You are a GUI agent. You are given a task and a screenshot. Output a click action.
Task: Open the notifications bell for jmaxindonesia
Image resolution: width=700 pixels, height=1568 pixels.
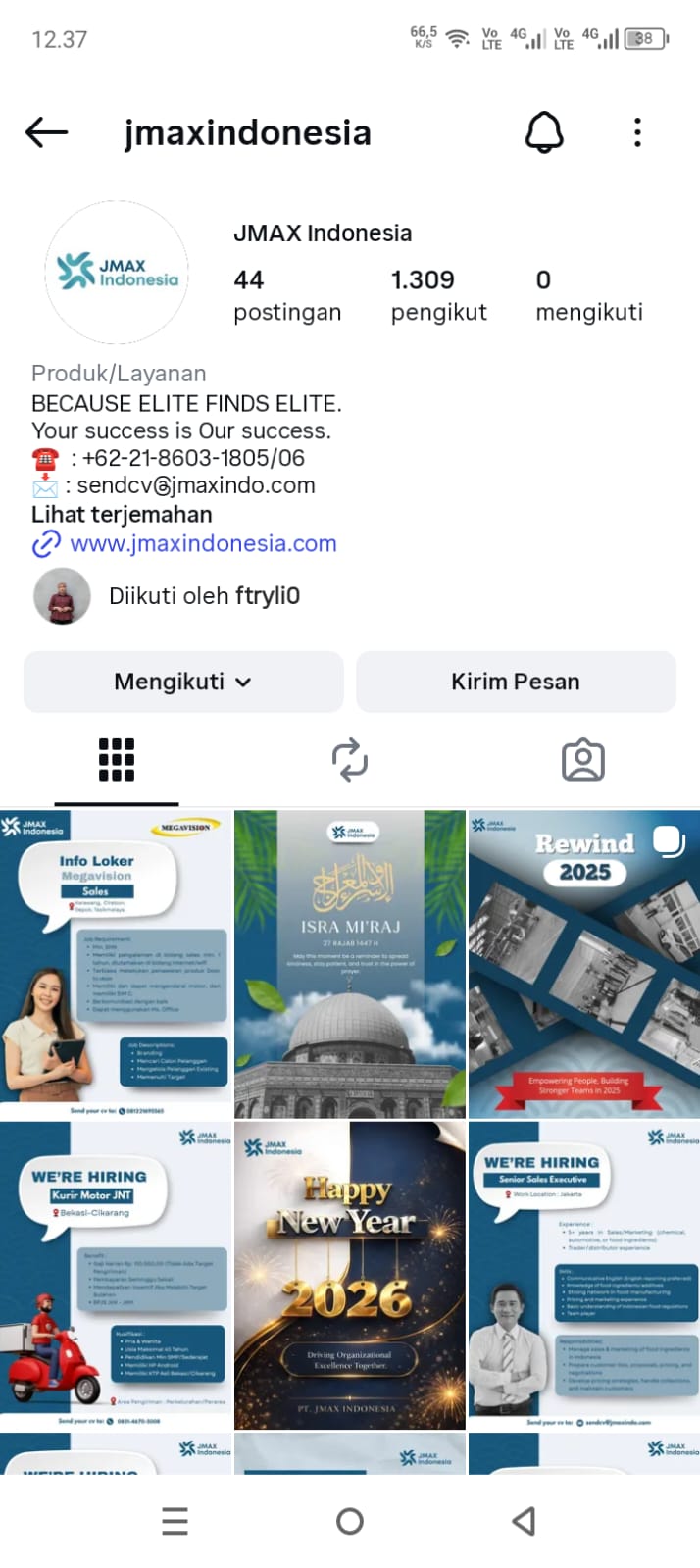point(544,132)
